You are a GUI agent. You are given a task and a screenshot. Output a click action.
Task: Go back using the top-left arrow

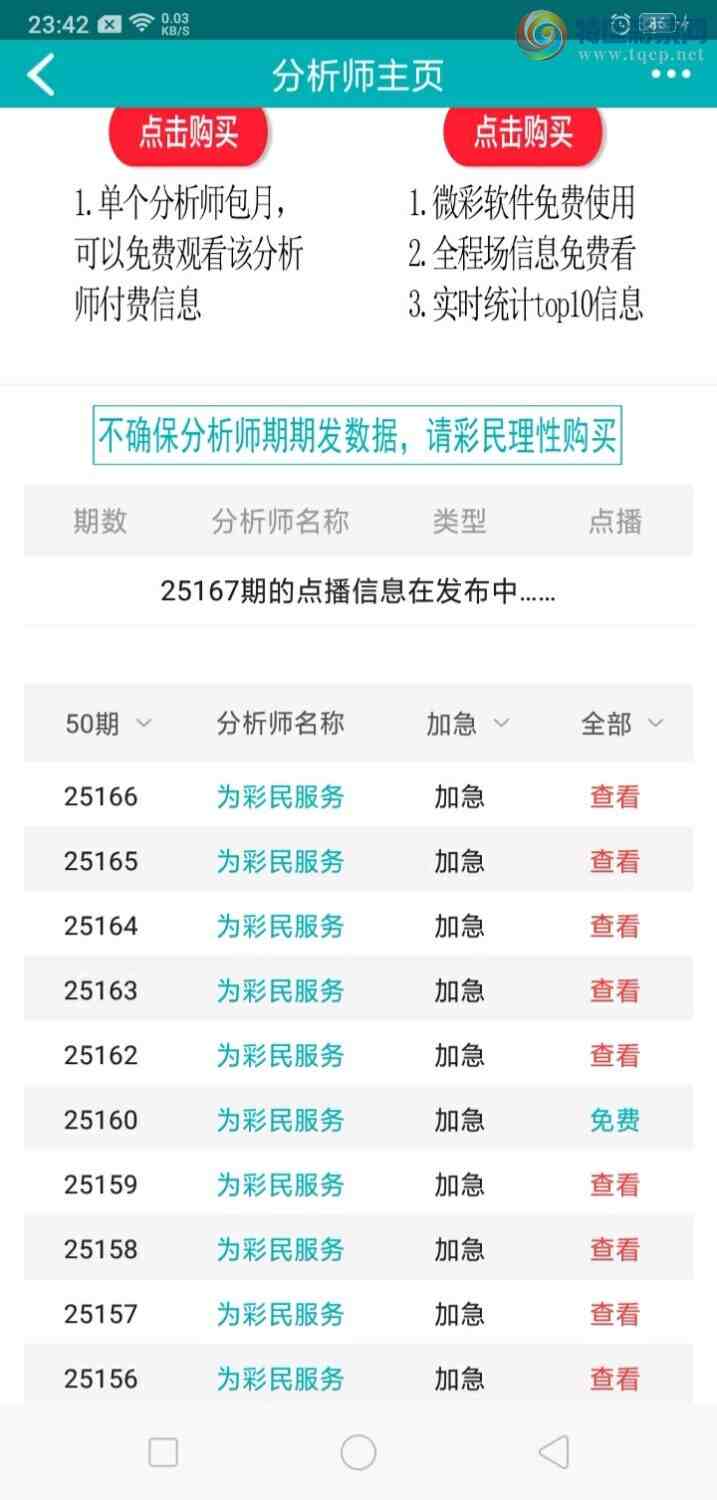click(x=40, y=75)
